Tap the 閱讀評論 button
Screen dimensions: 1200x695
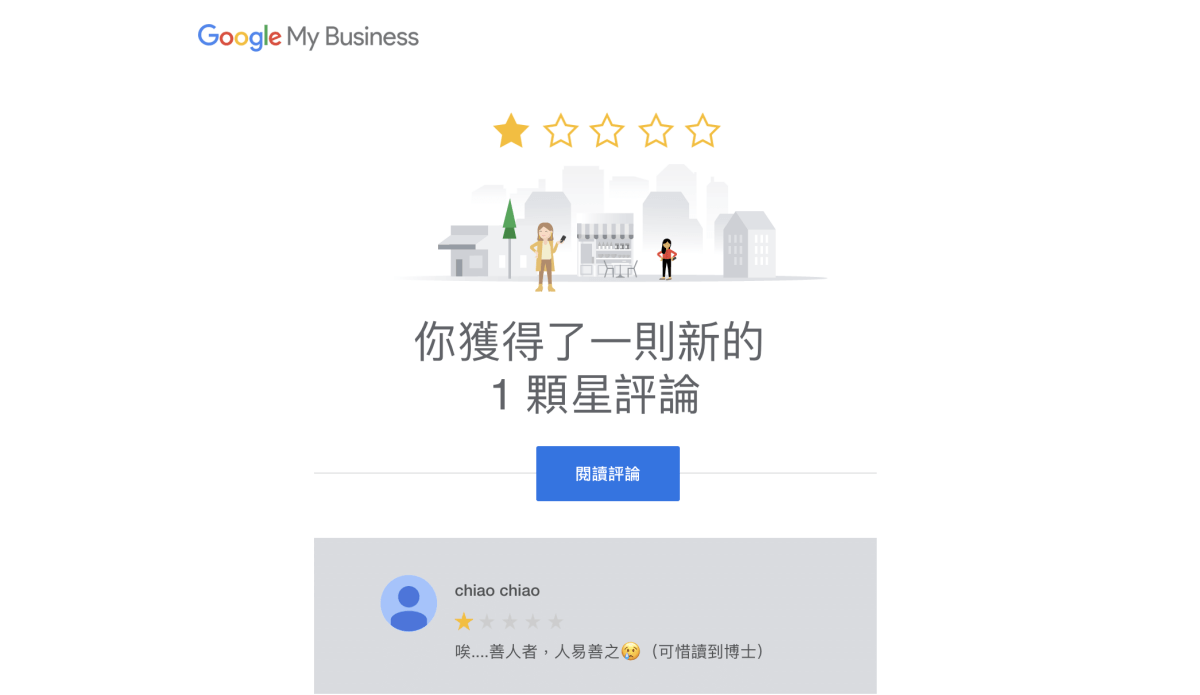pos(607,474)
